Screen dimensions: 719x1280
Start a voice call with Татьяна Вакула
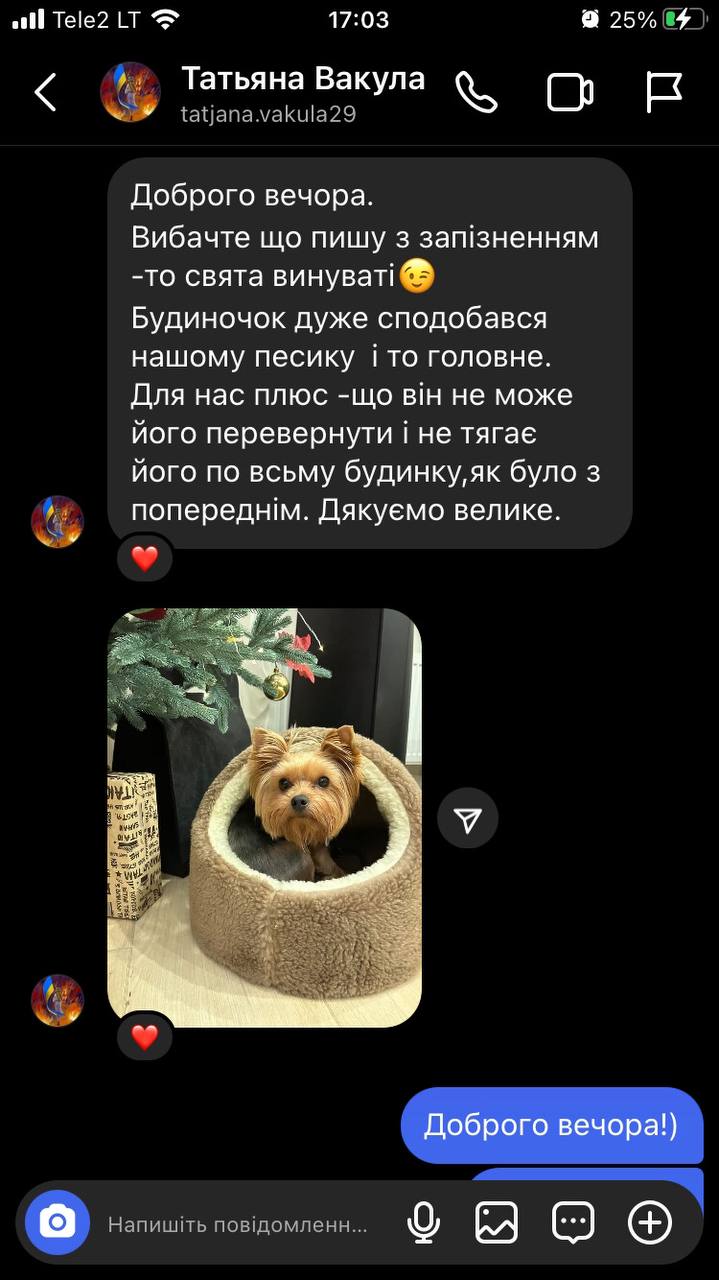(x=477, y=93)
